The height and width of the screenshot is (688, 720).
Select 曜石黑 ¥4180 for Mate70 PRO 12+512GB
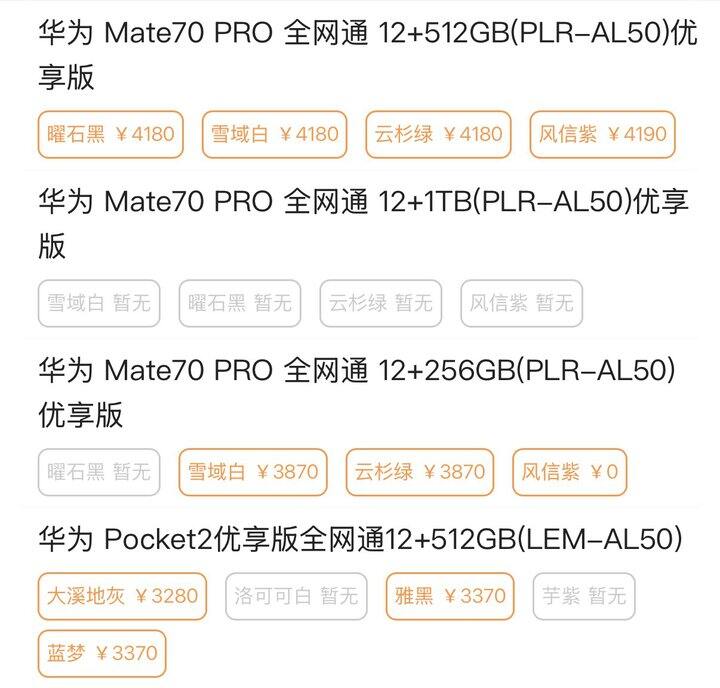click(x=111, y=134)
